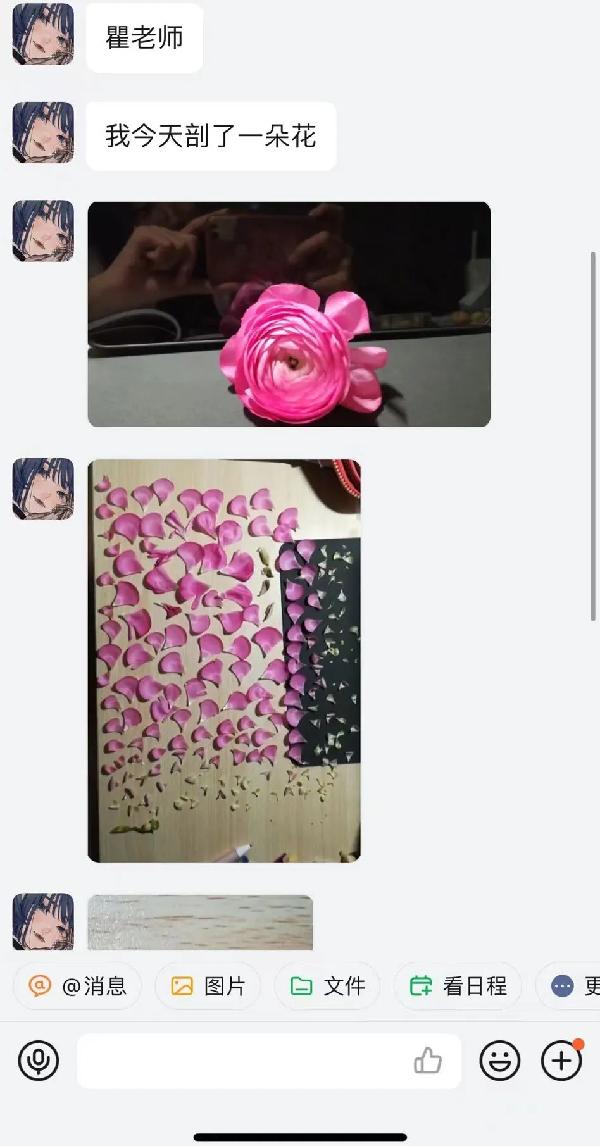Open the 文件 shortcut chip
The height and width of the screenshot is (1146, 600).
pos(327,986)
